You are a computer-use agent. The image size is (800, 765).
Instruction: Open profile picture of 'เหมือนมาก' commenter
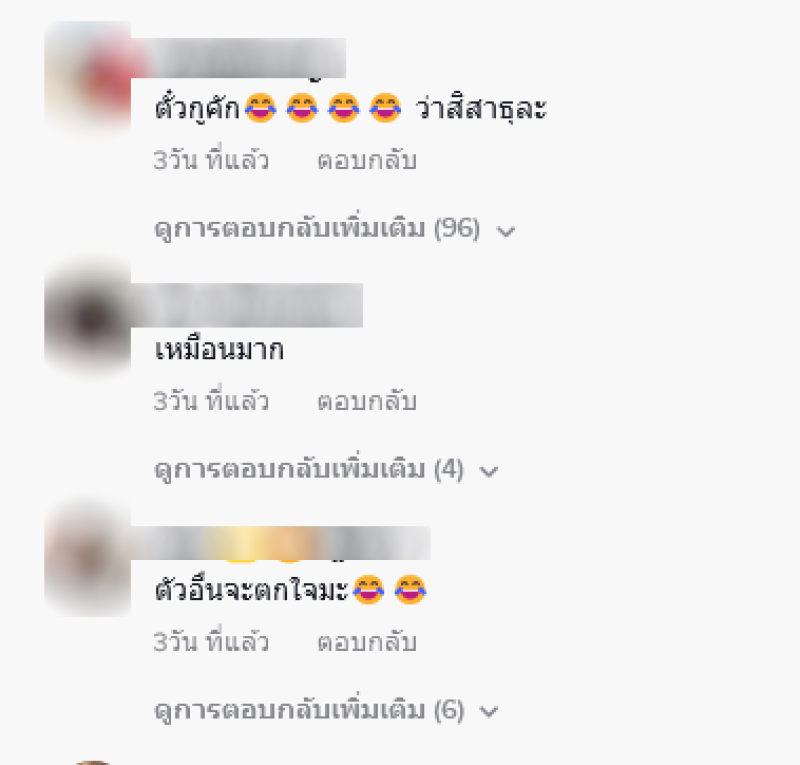coord(88,320)
